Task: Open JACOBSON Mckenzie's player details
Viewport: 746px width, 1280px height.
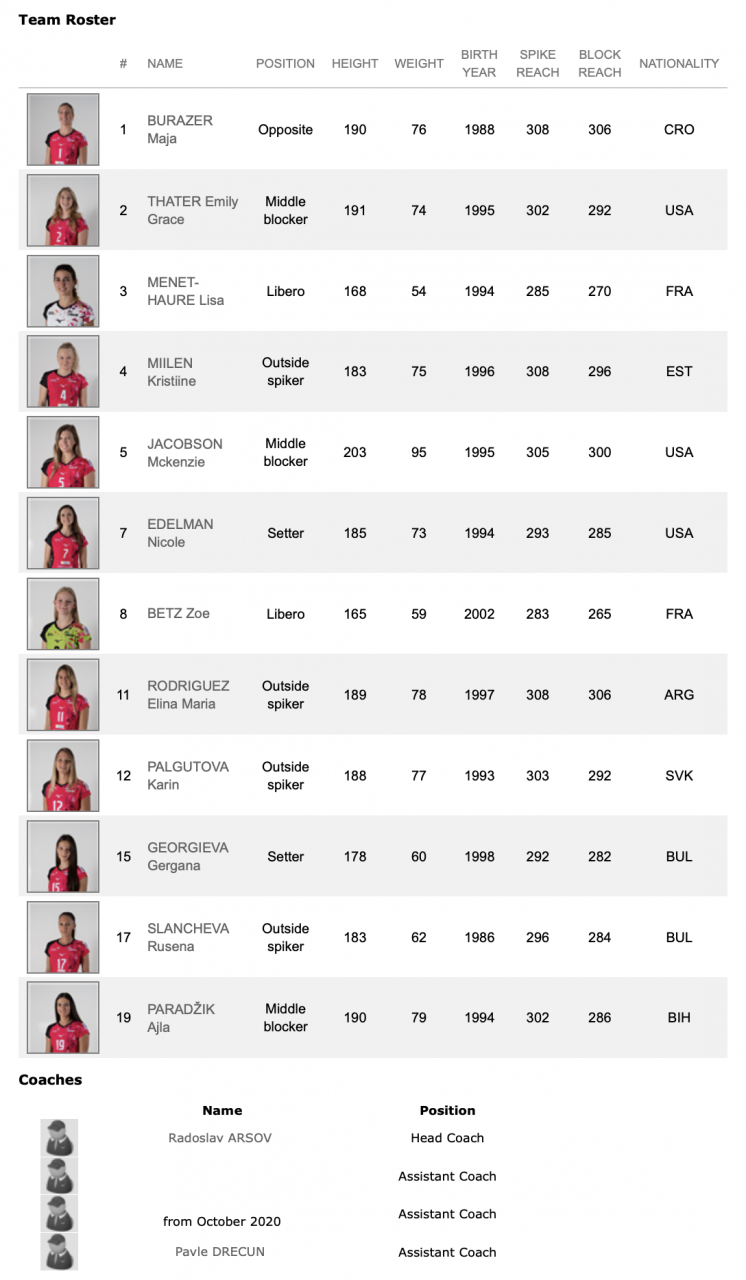Action: 184,452
